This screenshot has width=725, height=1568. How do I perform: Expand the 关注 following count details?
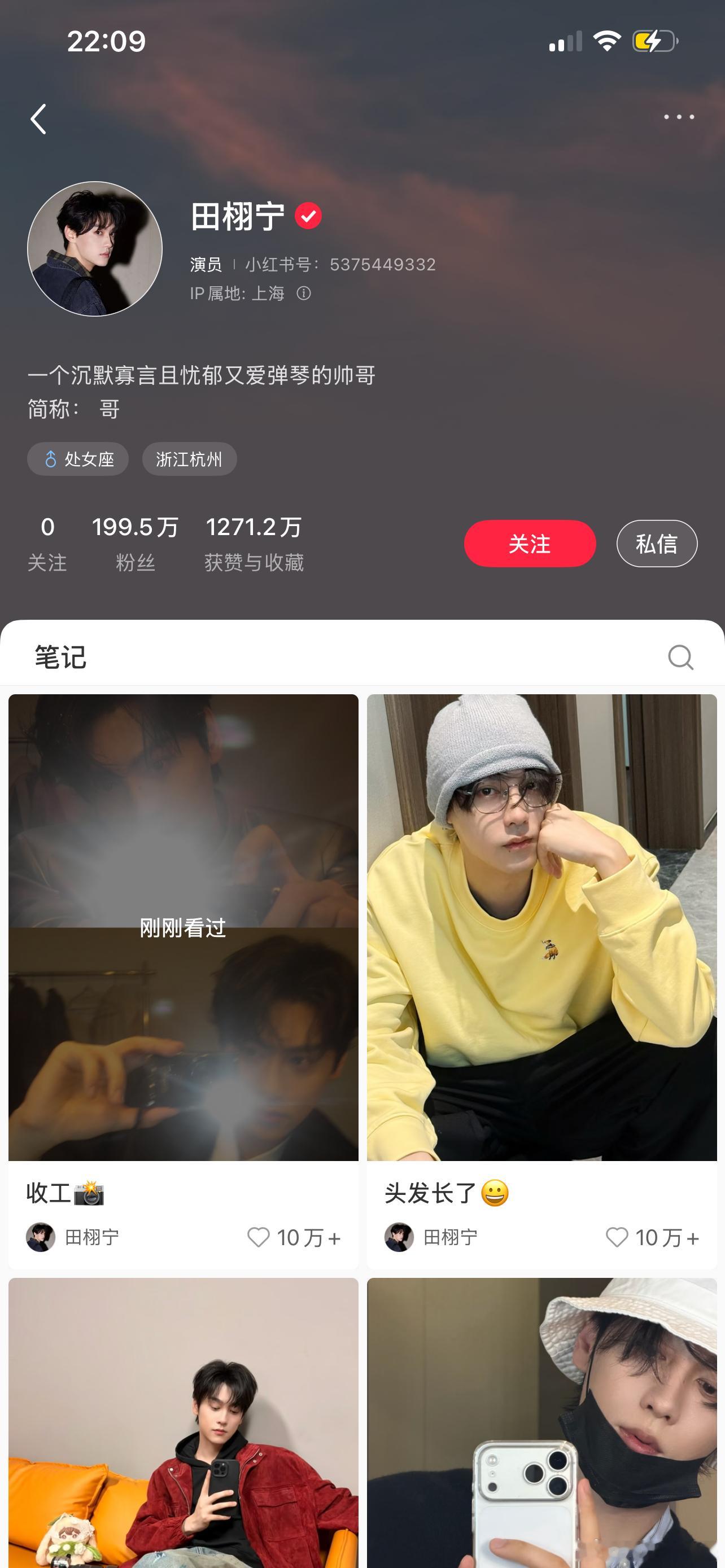tap(48, 542)
